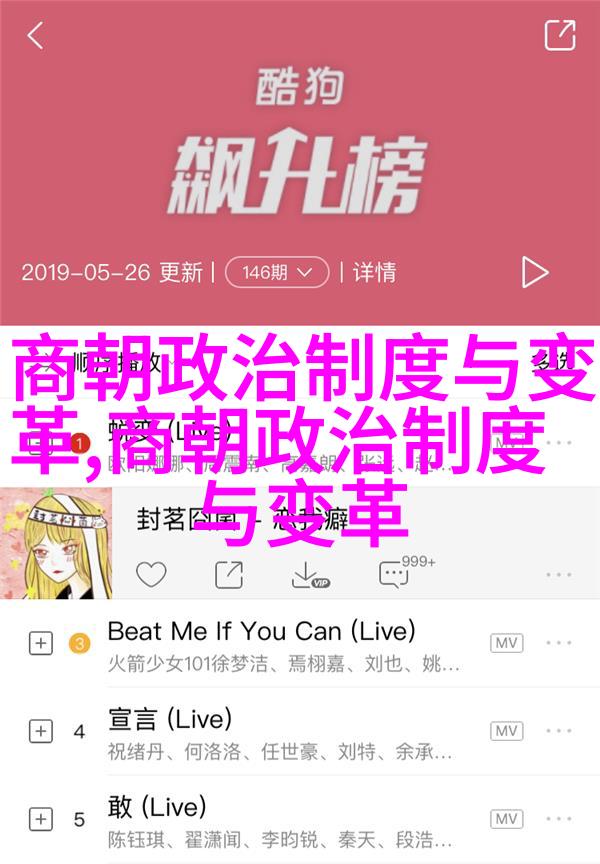Image resolution: width=600 pixels, height=864 pixels.
Task: Play the whole chart
Action: (x=535, y=272)
